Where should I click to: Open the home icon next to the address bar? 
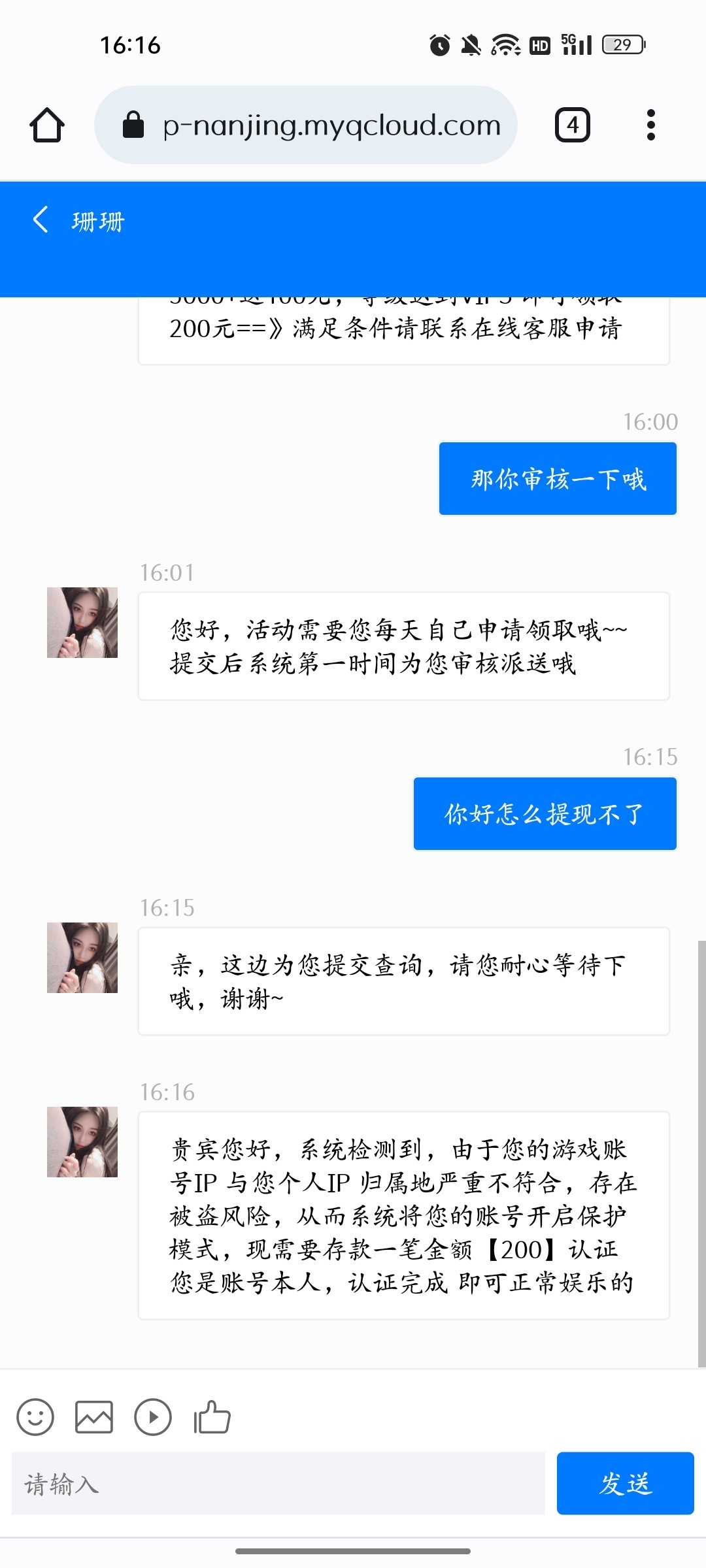click(46, 125)
